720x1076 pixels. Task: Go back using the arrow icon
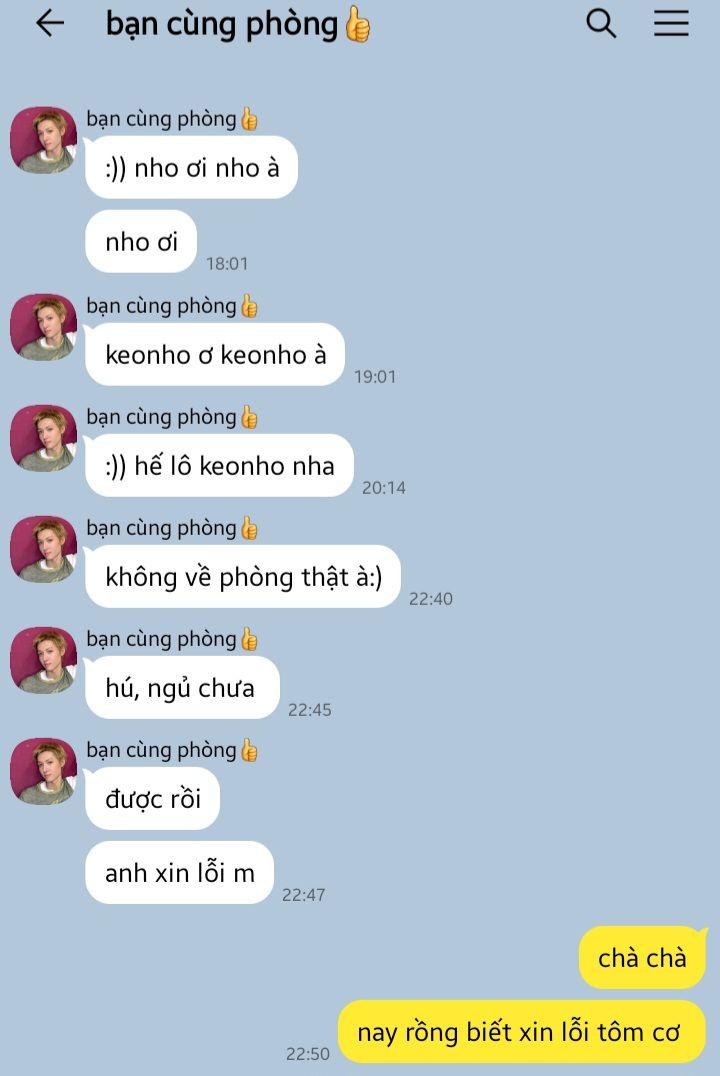(x=49, y=24)
